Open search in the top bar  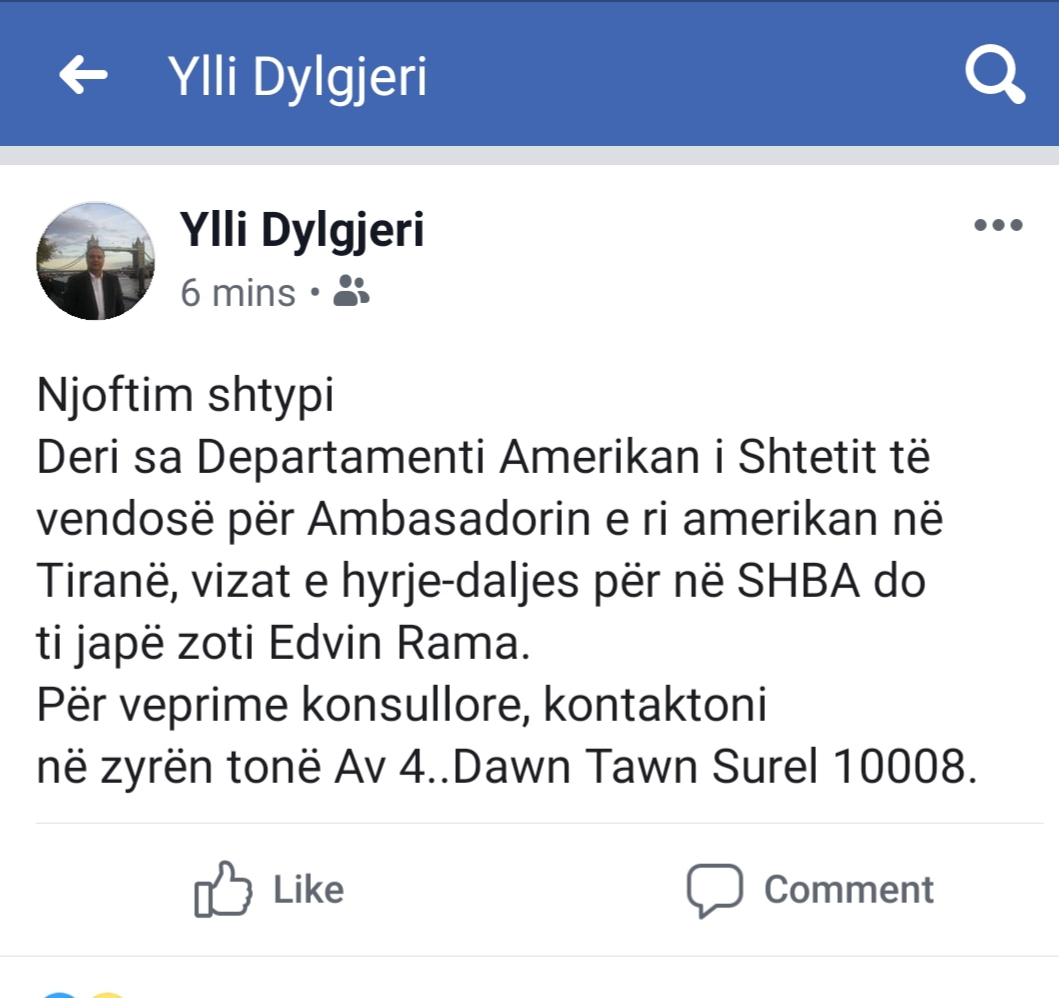coord(994,76)
